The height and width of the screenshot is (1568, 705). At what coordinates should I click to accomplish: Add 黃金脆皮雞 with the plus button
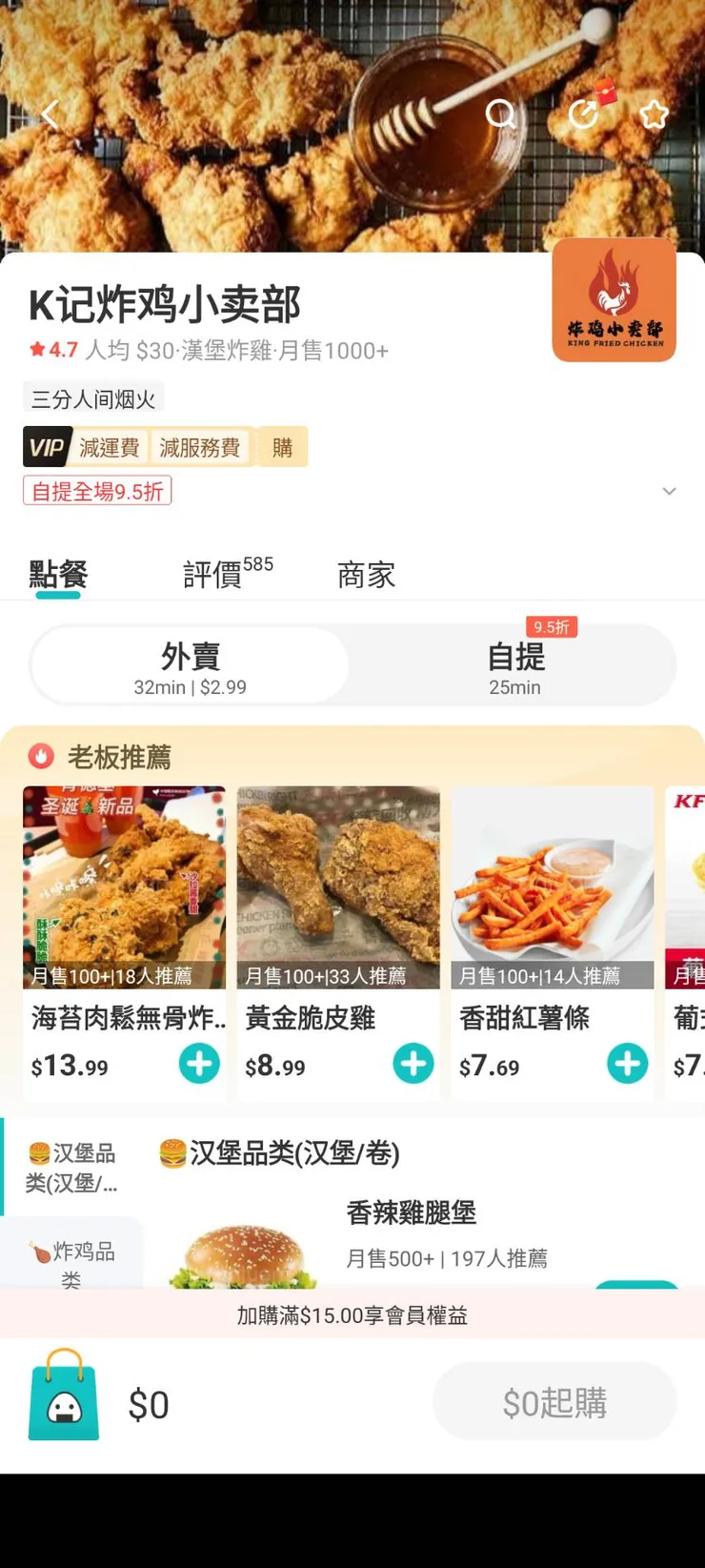413,1063
